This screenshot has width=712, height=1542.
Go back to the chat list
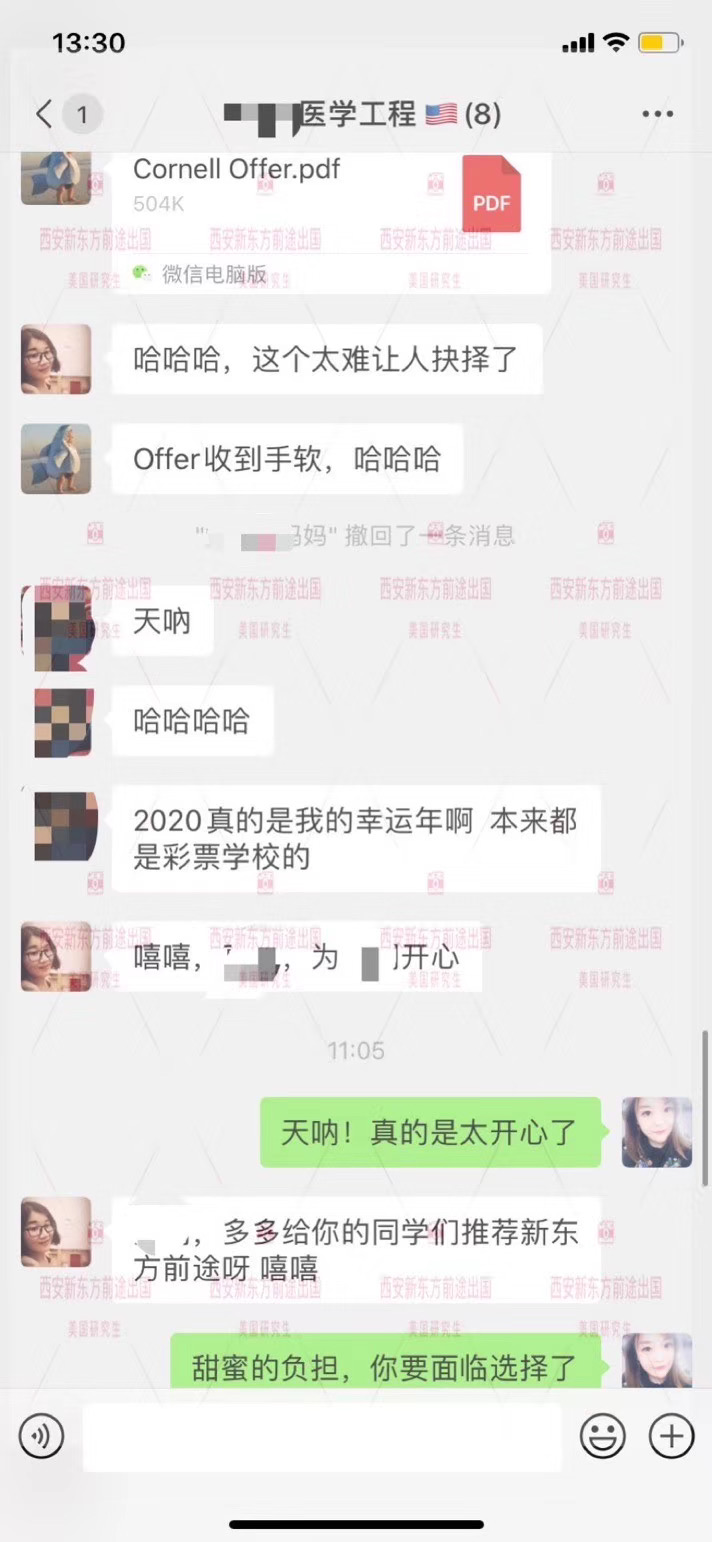coord(44,114)
